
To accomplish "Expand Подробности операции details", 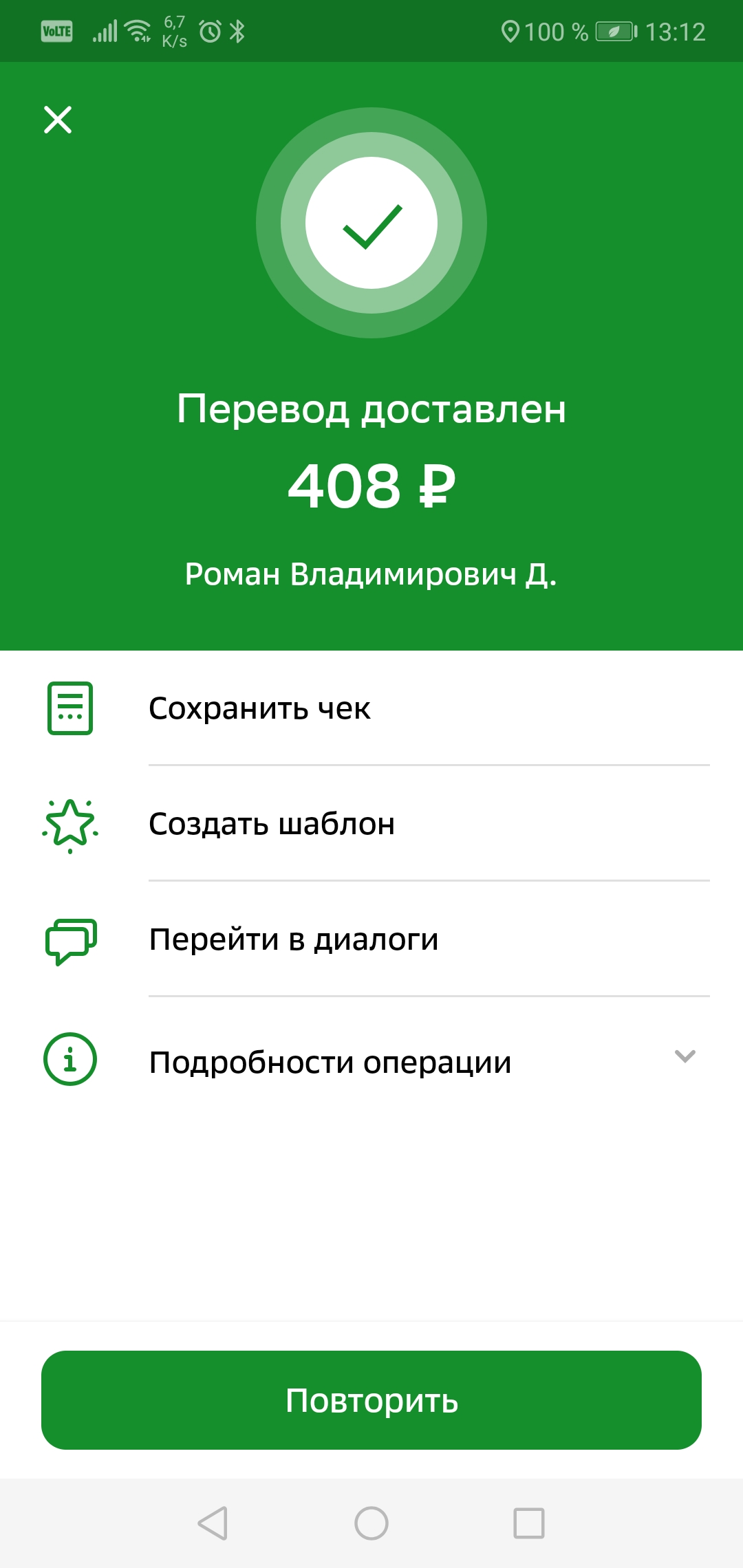I will 371,1060.
